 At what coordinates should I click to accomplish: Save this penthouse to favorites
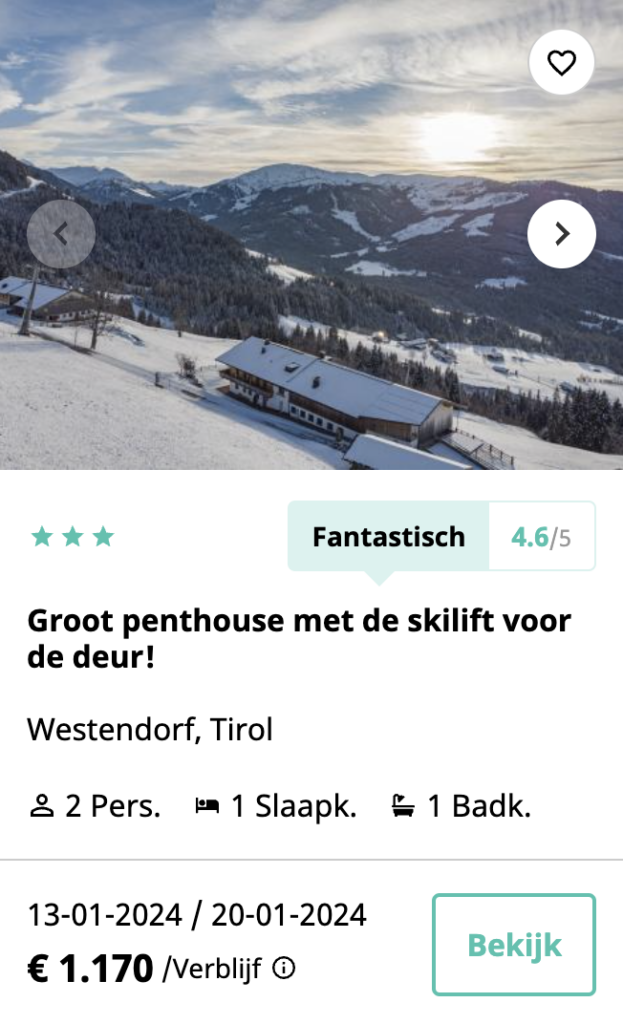click(562, 63)
